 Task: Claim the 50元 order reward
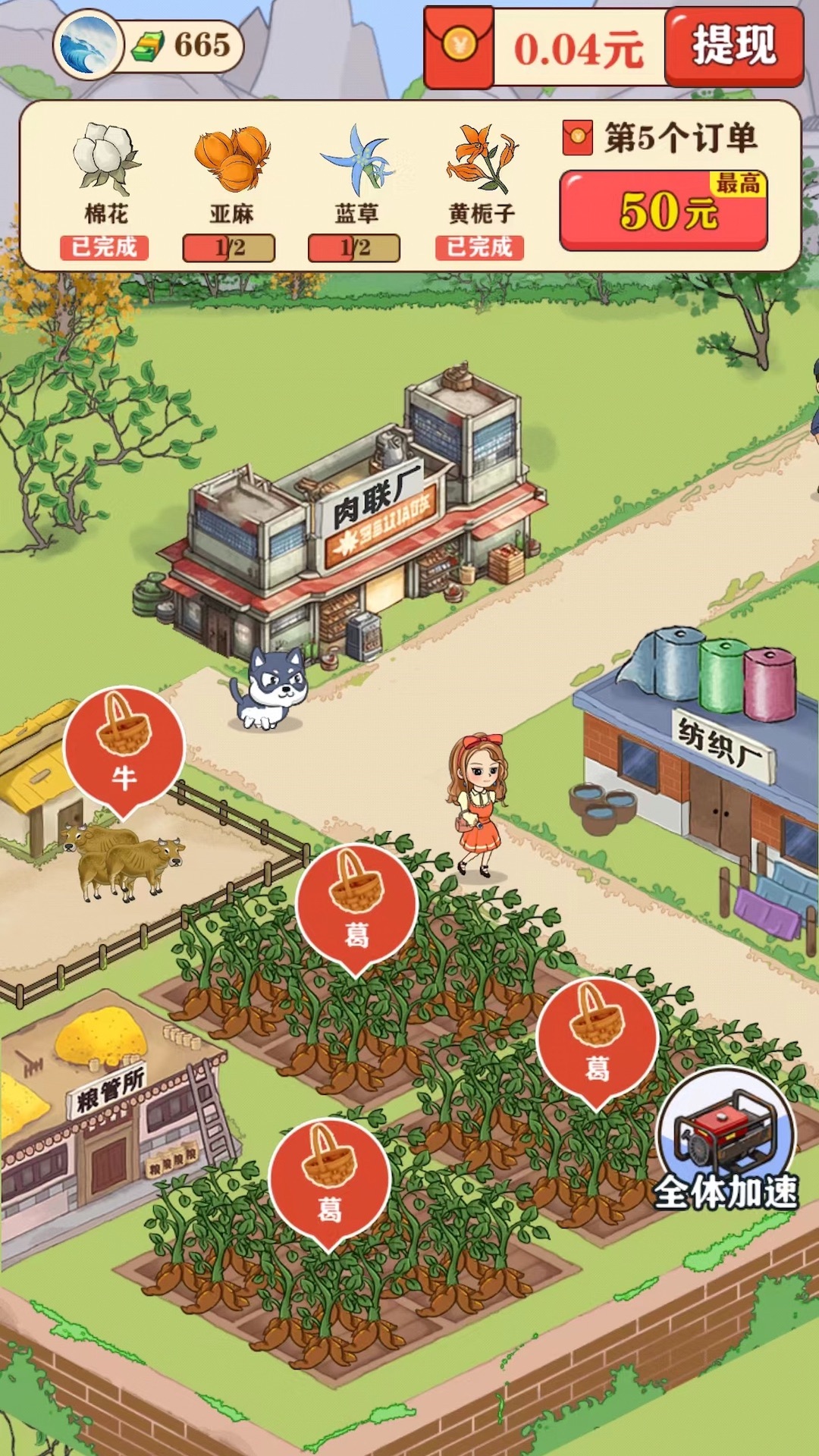pyautogui.click(x=664, y=210)
